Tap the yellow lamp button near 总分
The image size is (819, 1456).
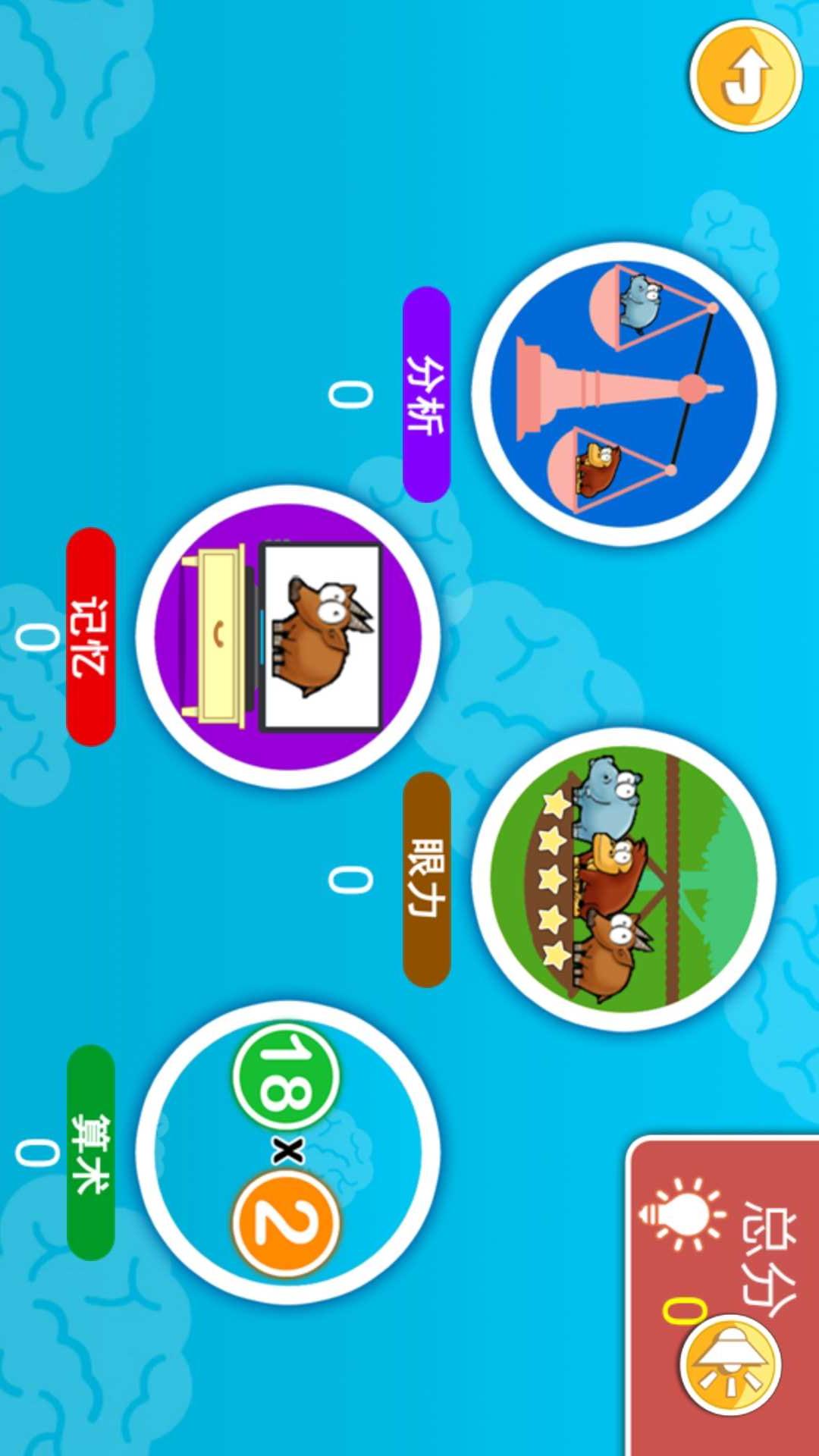pyautogui.click(x=730, y=1364)
